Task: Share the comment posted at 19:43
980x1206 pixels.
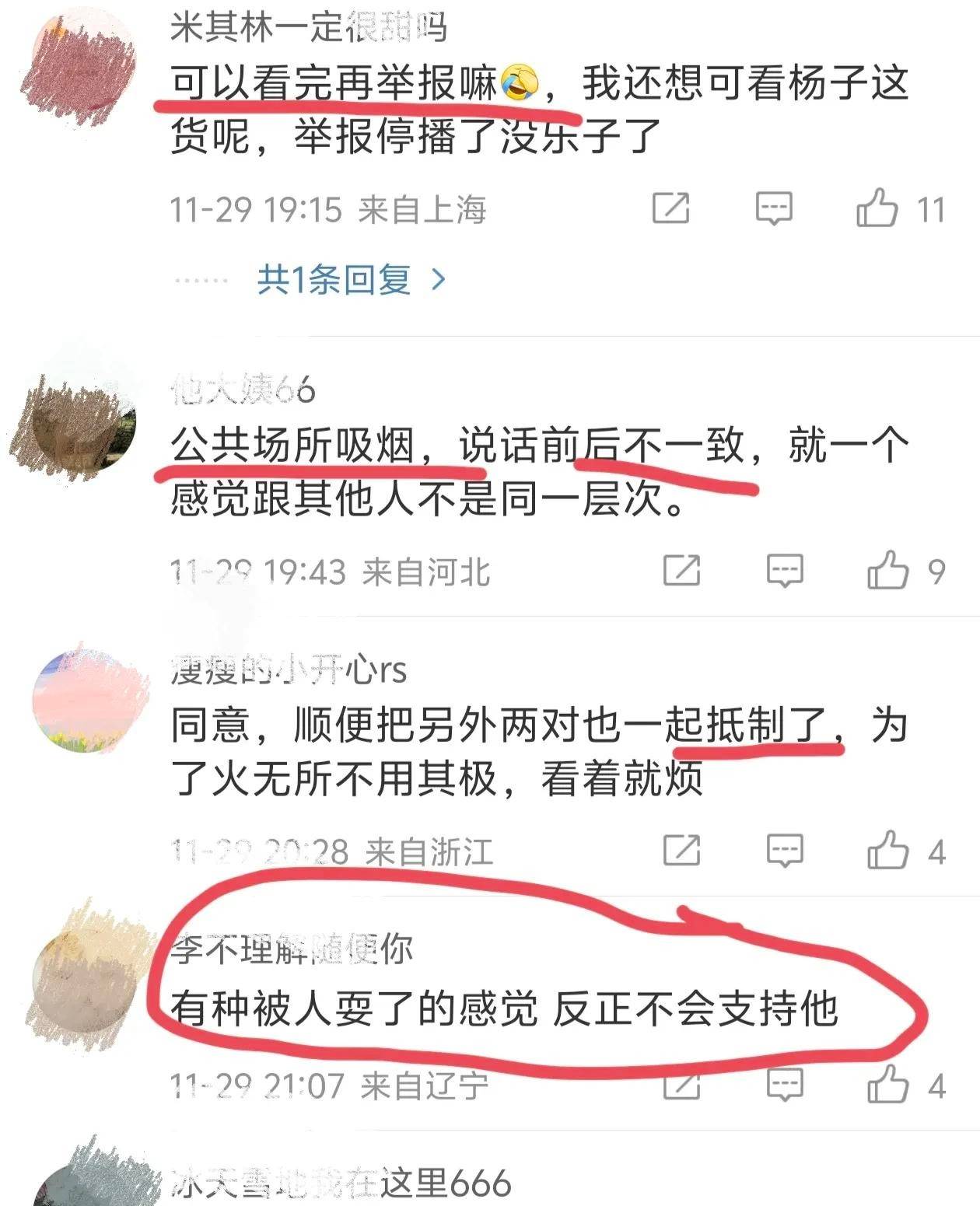Action: [x=681, y=571]
